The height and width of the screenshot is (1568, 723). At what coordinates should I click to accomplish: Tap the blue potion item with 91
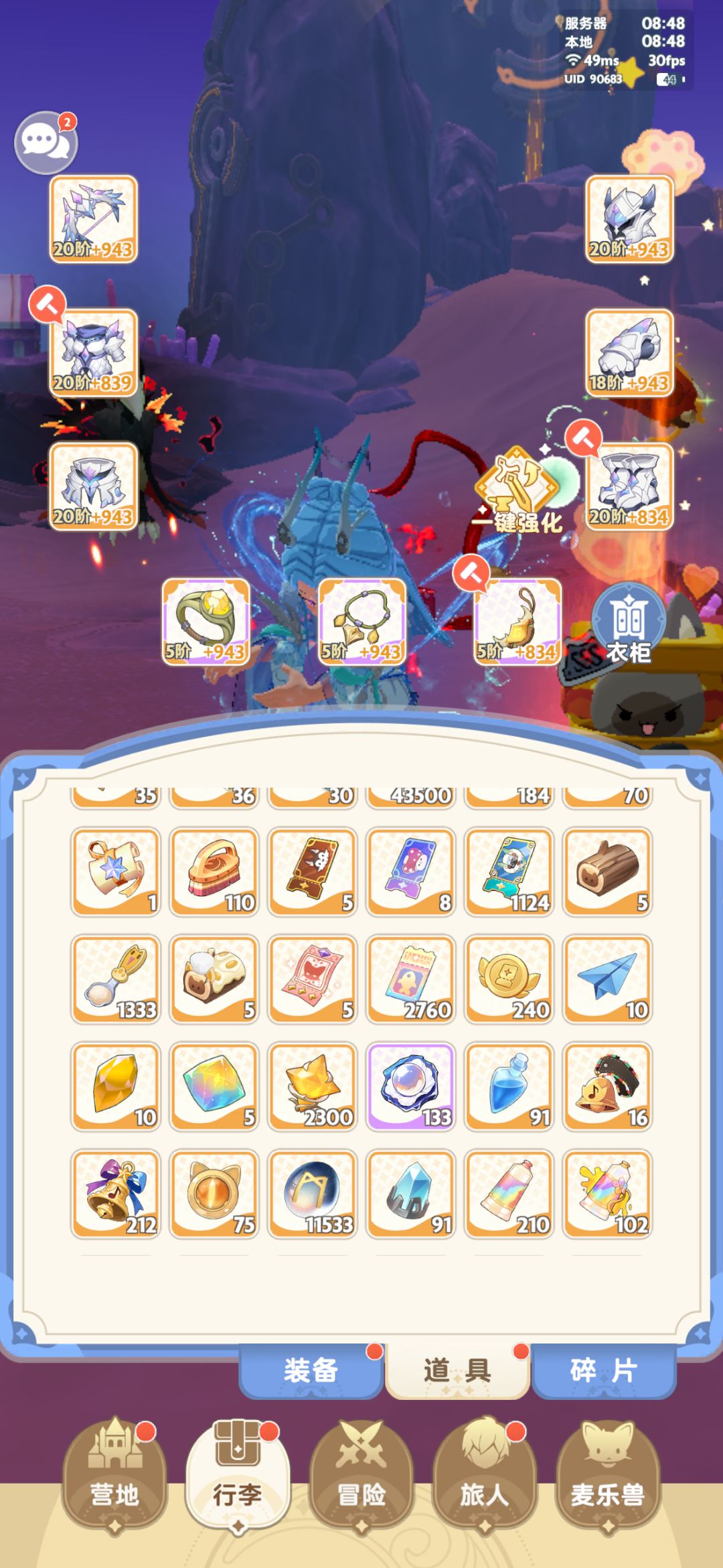pyautogui.click(x=509, y=1086)
